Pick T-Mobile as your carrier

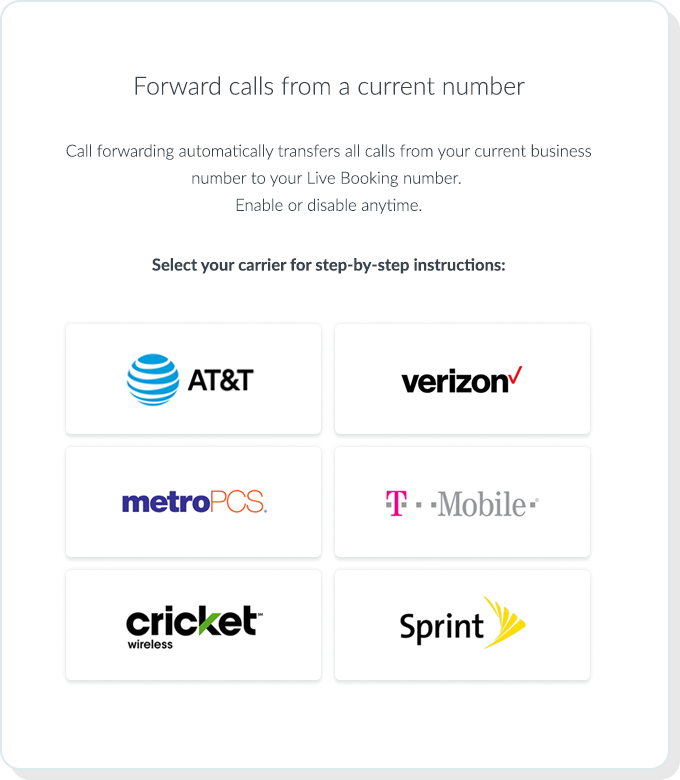pyautogui.click(x=462, y=502)
